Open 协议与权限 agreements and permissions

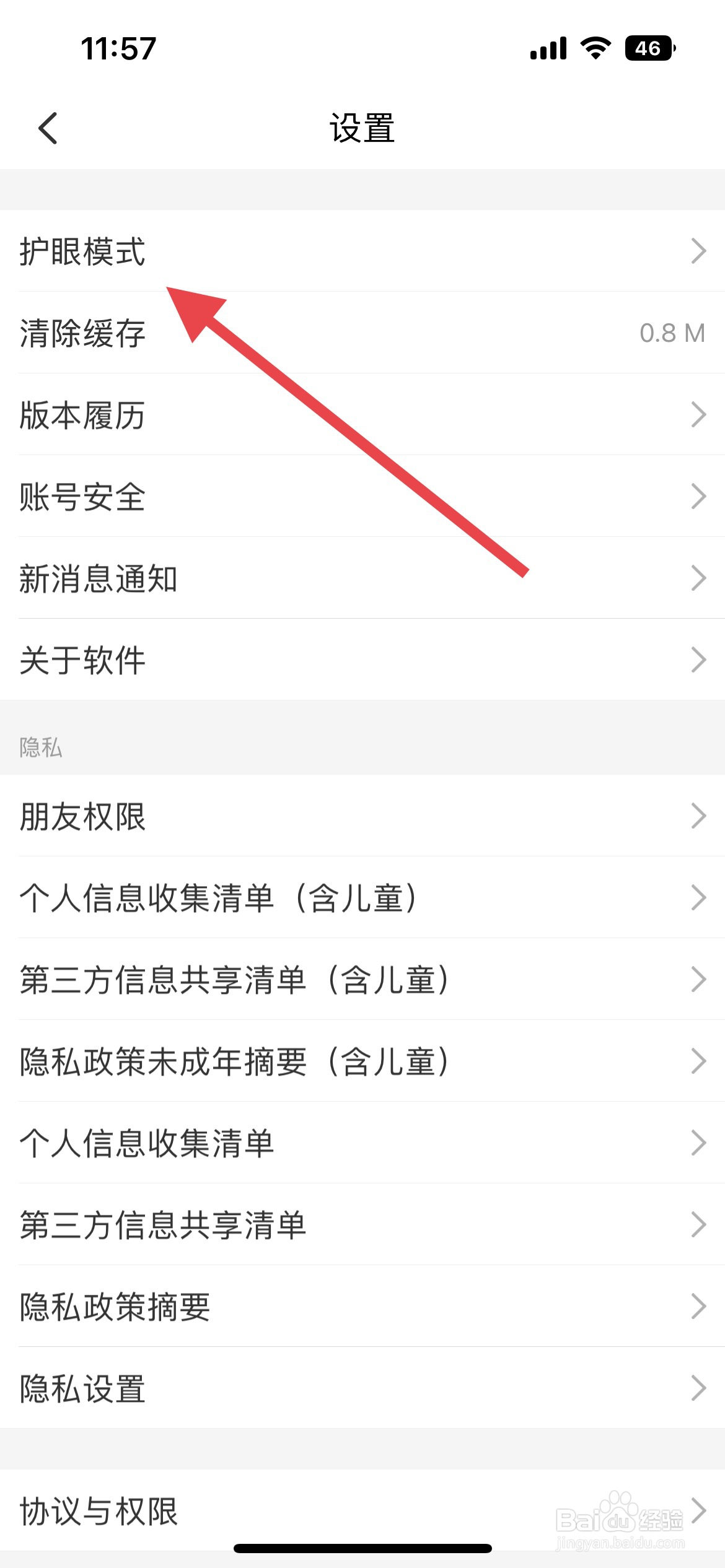tap(362, 1512)
